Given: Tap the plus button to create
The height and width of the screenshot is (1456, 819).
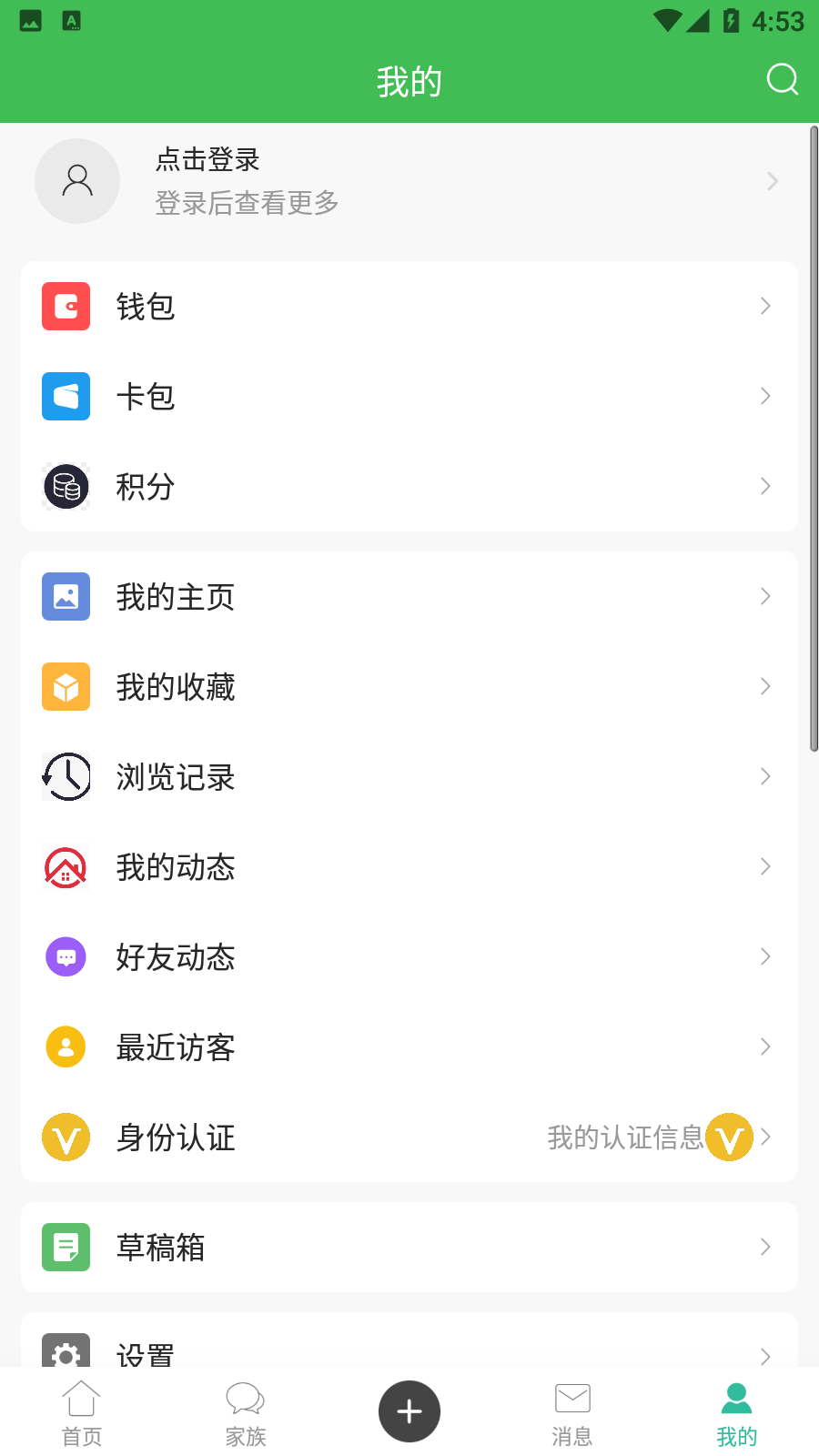Looking at the screenshot, I should click(409, 1411).
